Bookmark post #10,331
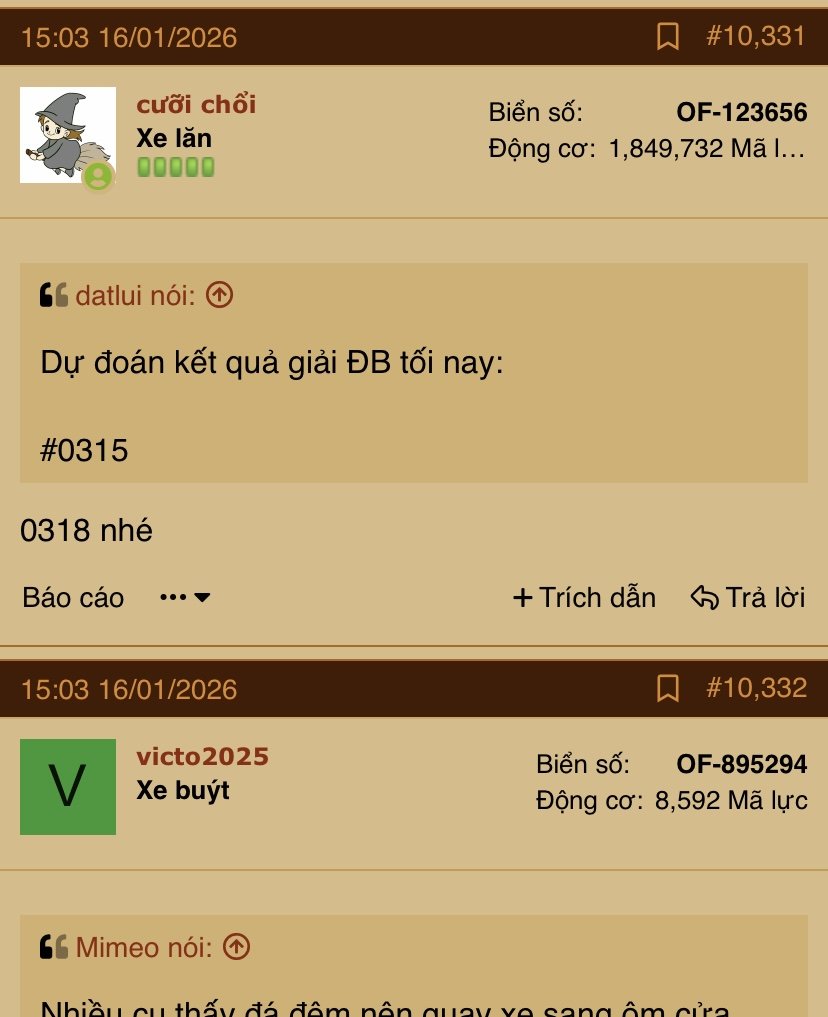This screenshot has height=1017, width=828. pyautogui.click(x=668, y=37)
